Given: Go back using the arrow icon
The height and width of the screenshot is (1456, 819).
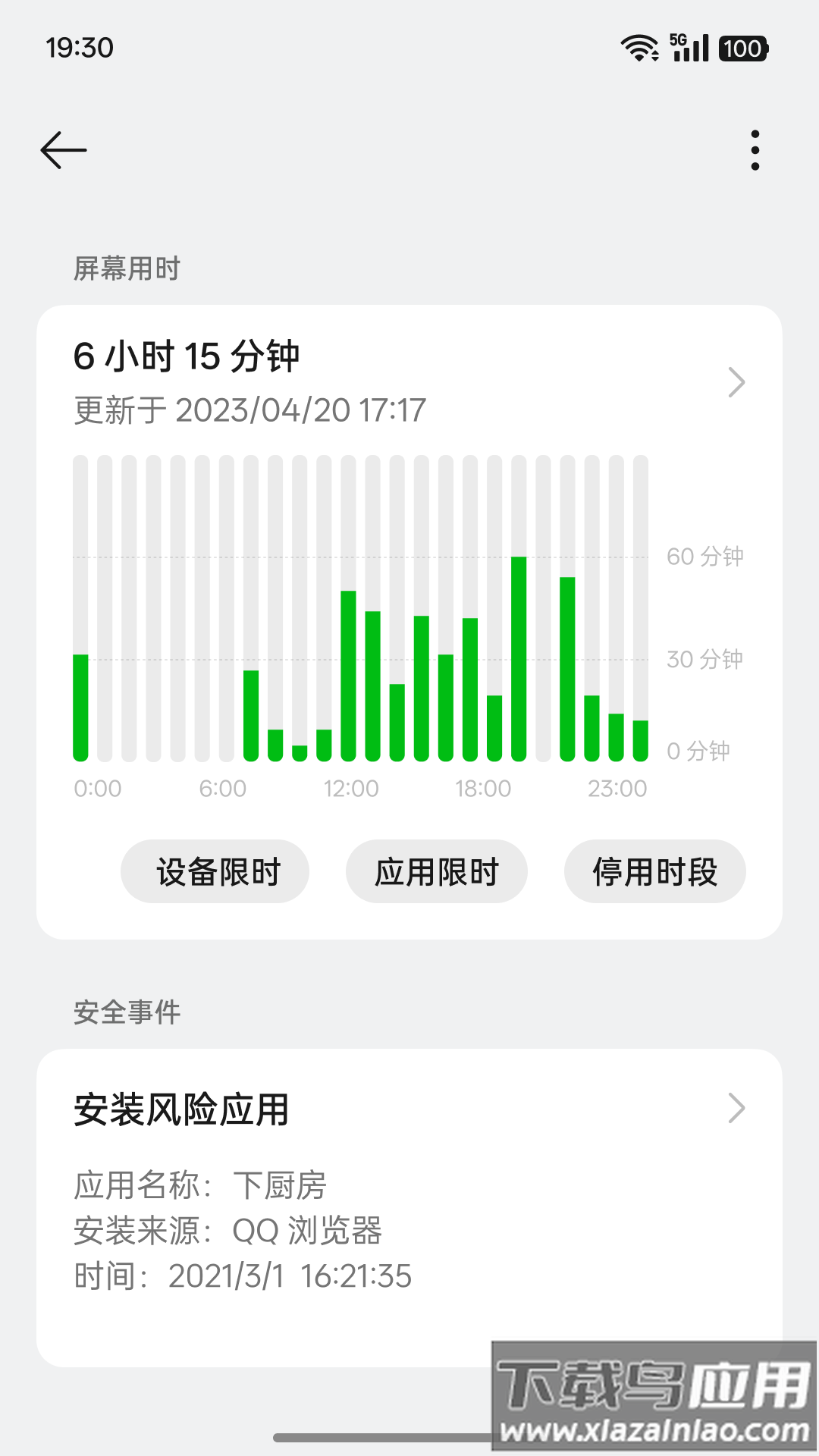Looking at the screenshot, I should pos(64,149).
